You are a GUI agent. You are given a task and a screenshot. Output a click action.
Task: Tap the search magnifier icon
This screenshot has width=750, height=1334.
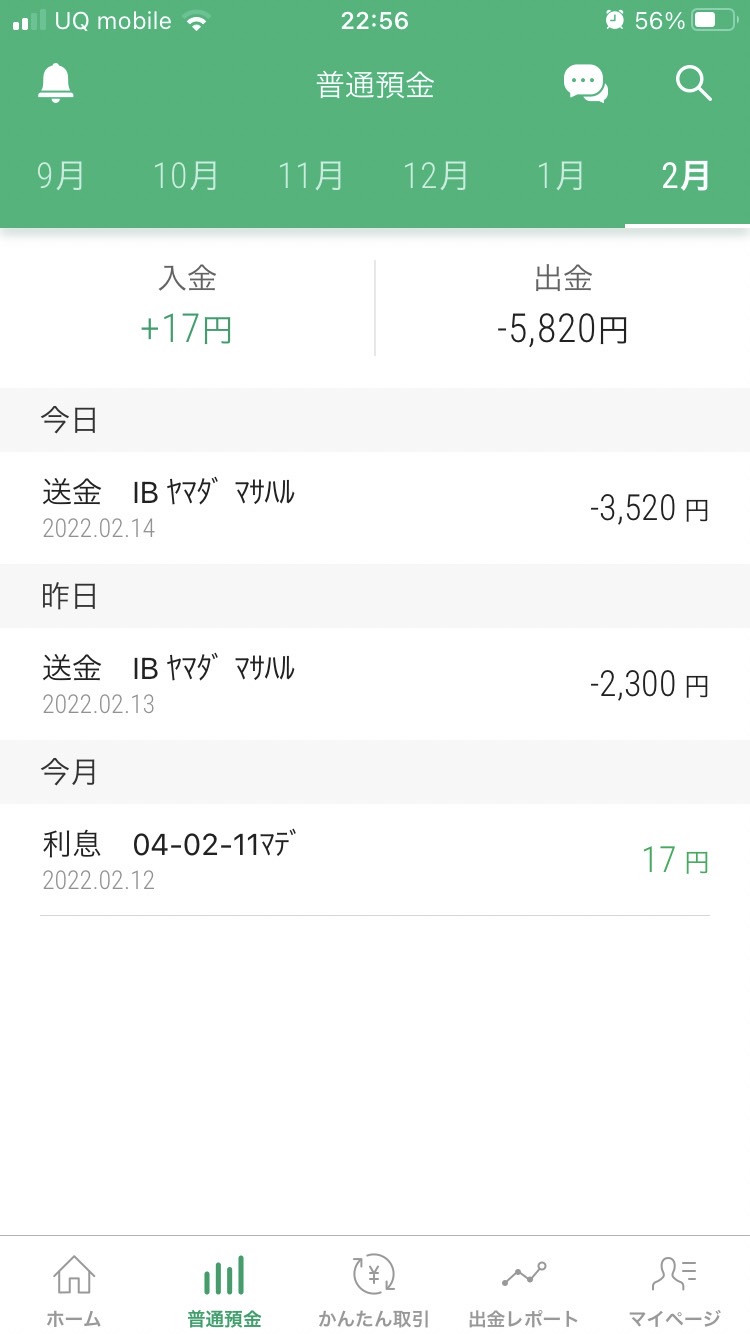(694, 83)
